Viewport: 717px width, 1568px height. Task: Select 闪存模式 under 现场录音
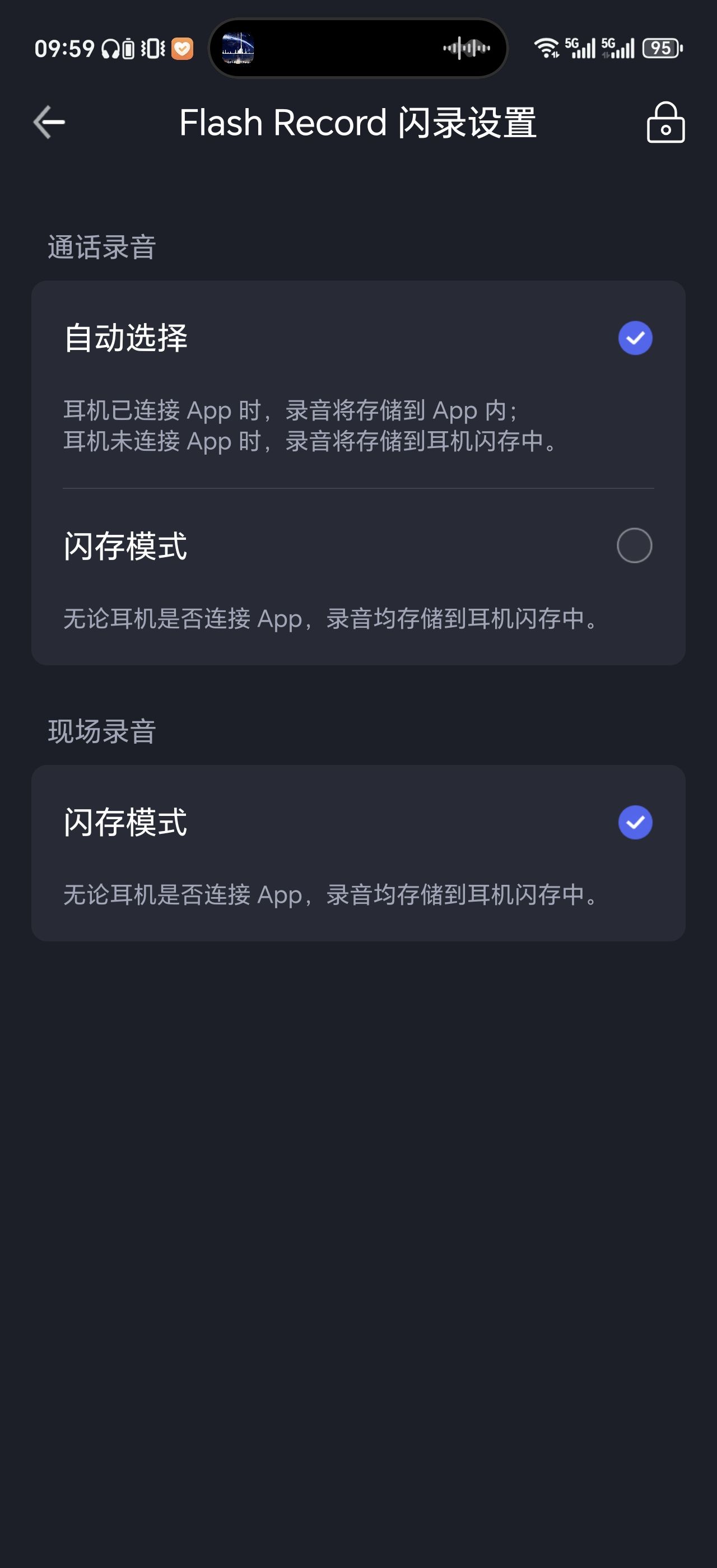[635, 822]
